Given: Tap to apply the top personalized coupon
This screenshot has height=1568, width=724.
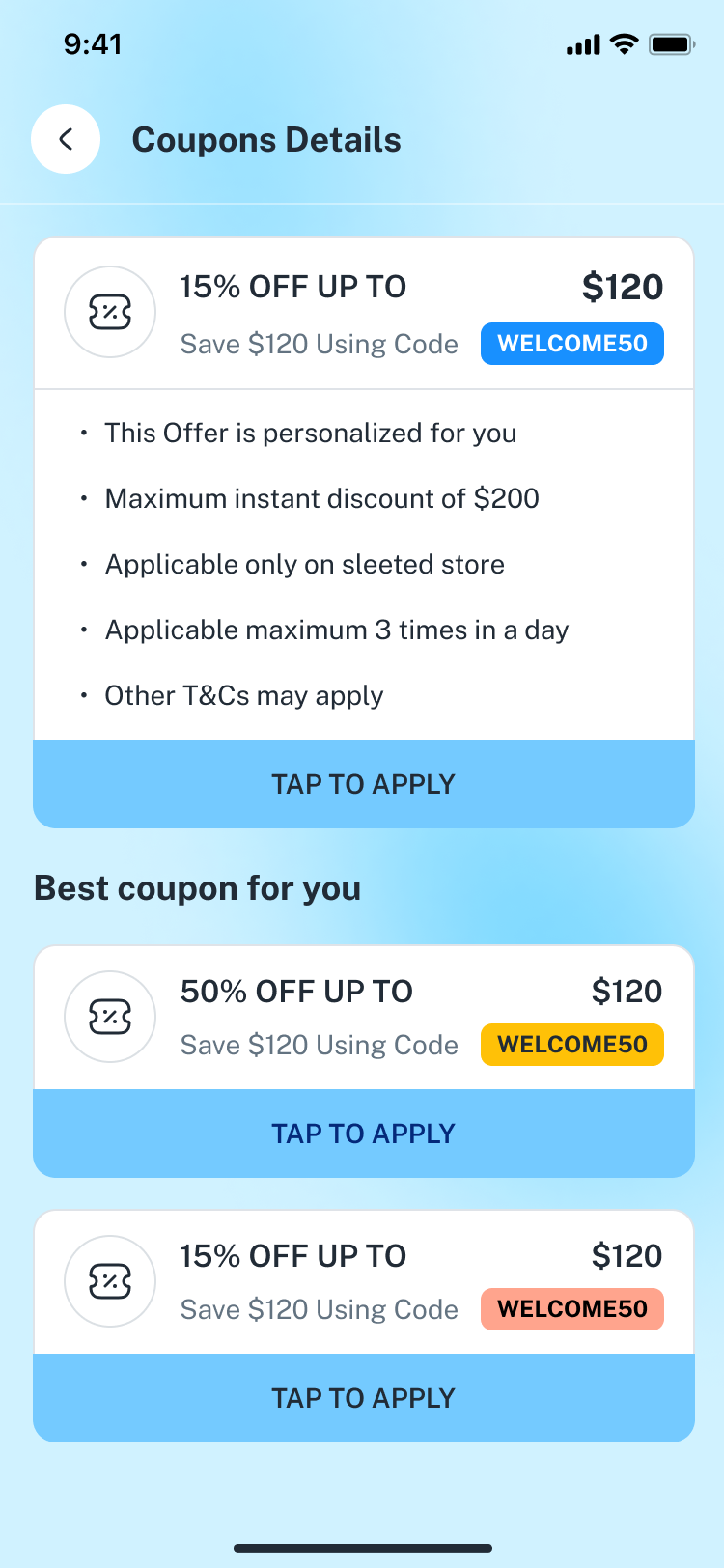Looking at the screenshot, I should click(363, 784).
